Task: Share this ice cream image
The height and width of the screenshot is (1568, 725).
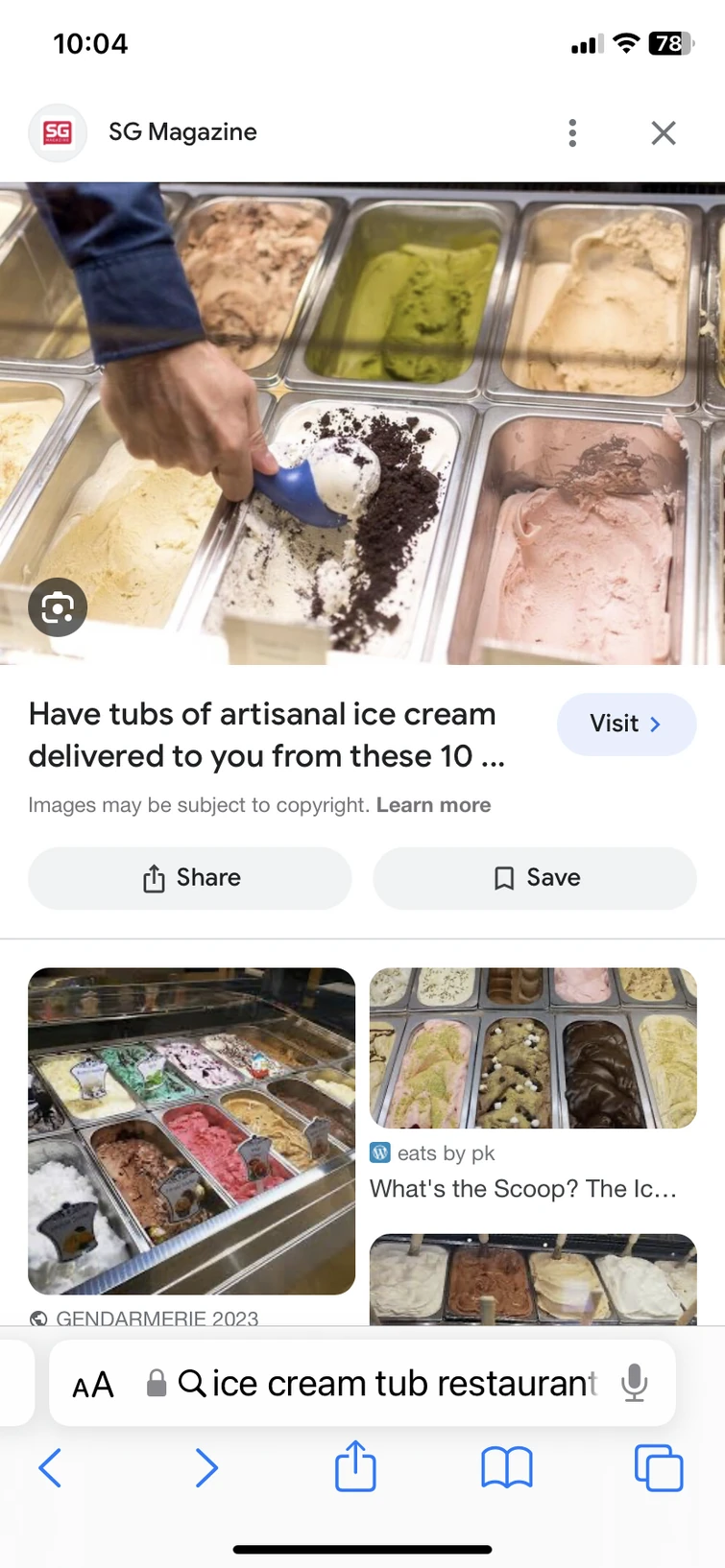Action: click(190, 878)
